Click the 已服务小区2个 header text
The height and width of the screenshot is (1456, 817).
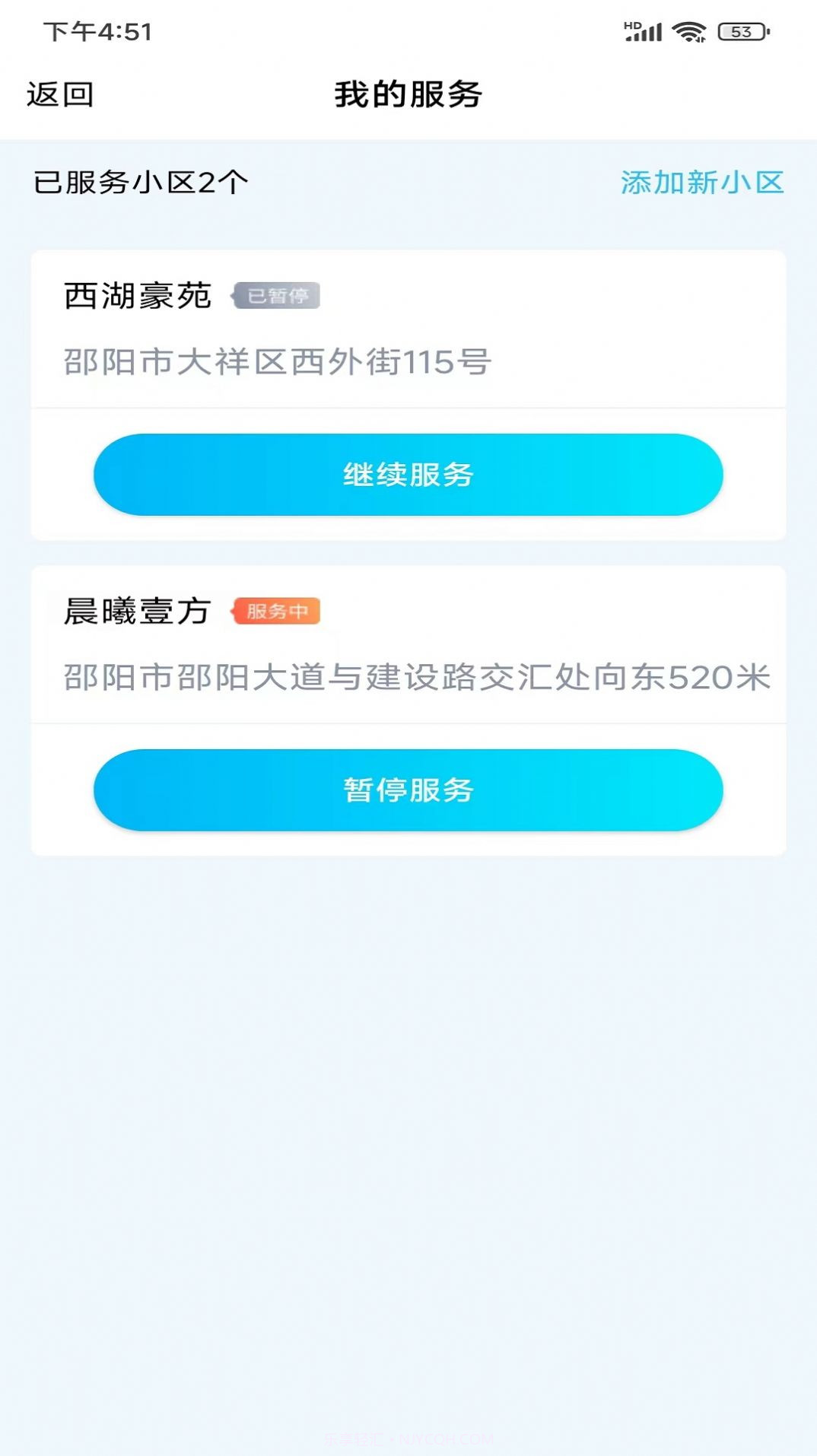[x=141, y=183]
